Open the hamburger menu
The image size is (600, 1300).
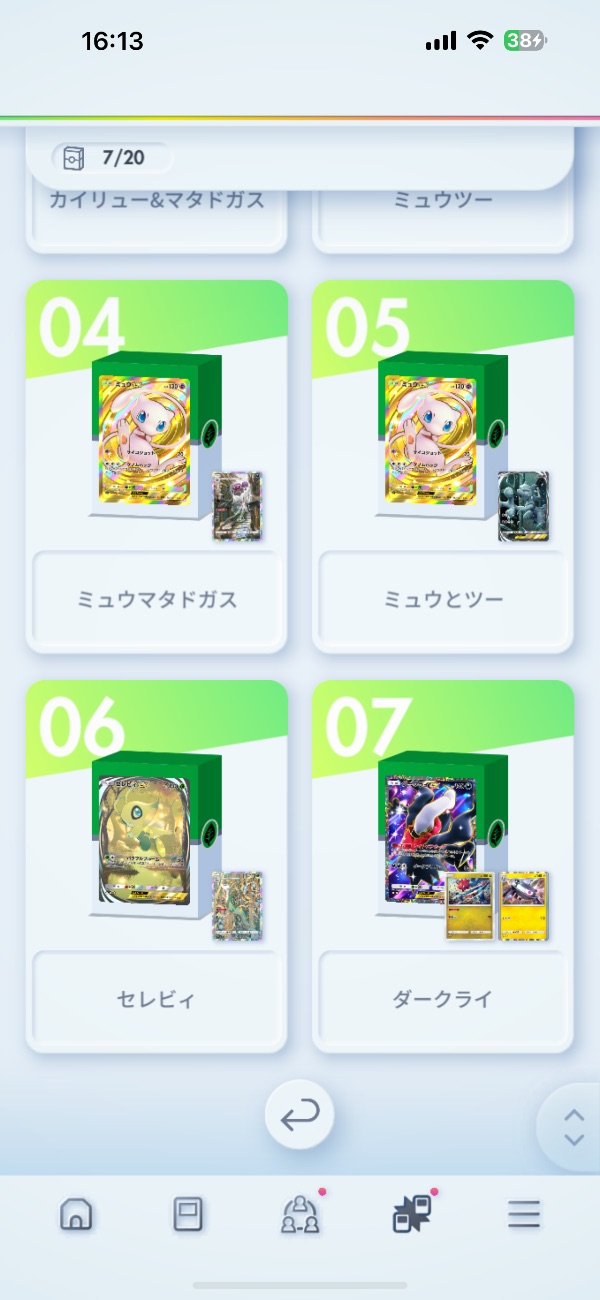(523, 1214)
